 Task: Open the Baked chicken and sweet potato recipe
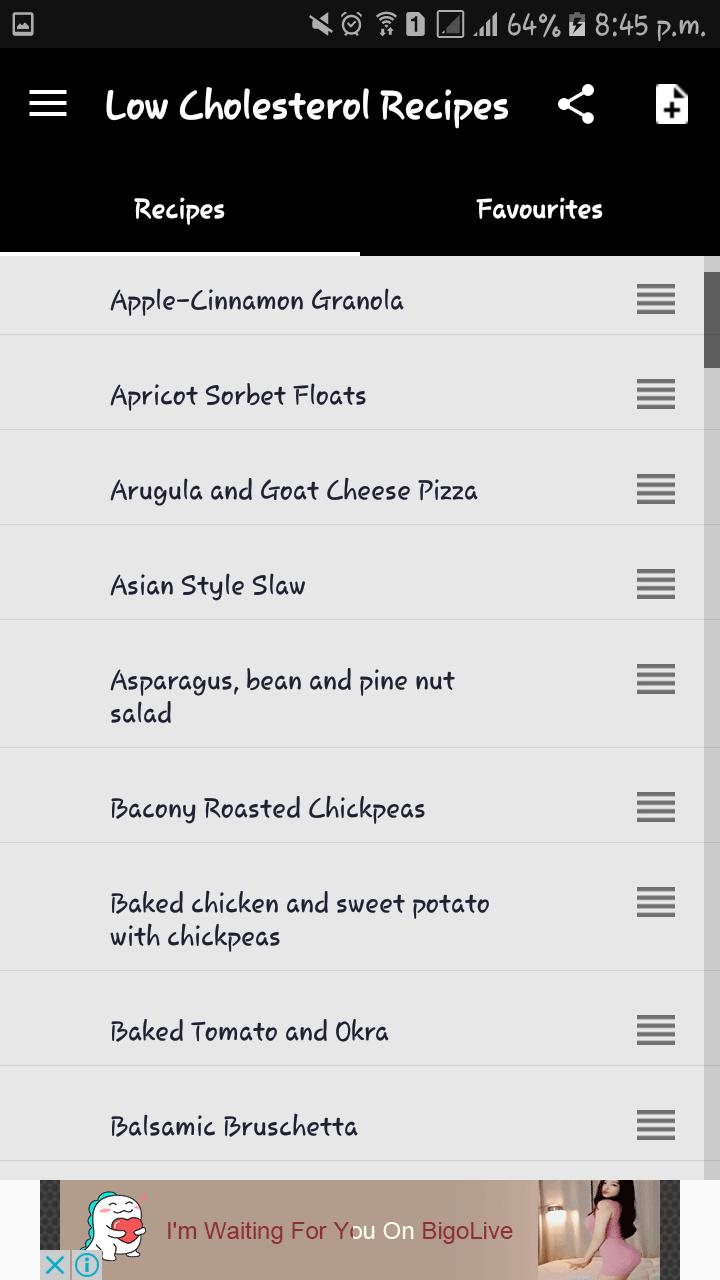(x=299, y=917)
